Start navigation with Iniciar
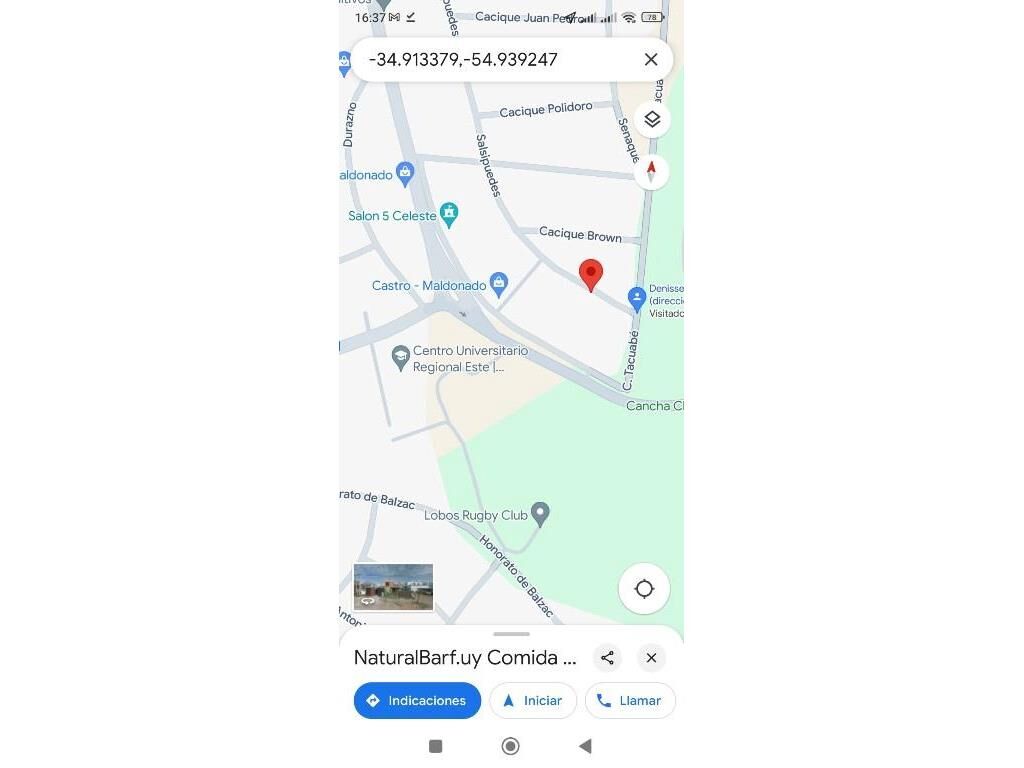The width and height of the screenshot is (1024, 768). tap(533, 701)
